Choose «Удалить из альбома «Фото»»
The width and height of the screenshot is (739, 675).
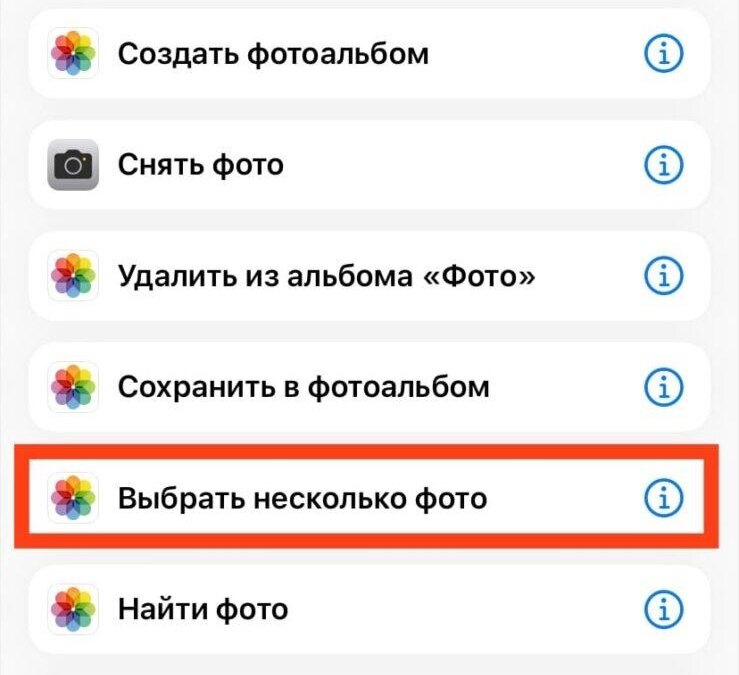326,275
